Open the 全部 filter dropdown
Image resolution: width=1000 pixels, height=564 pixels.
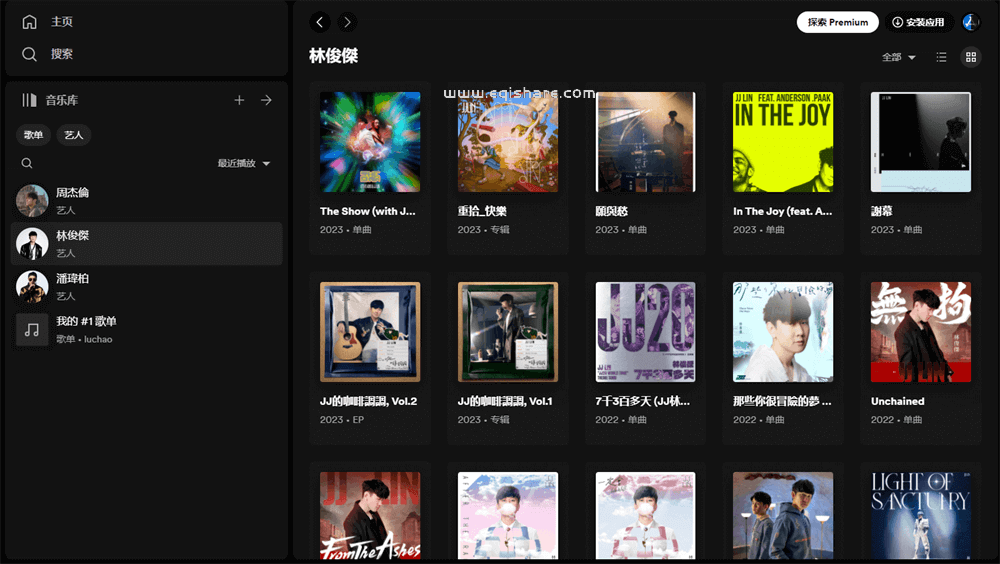[899, 57]
